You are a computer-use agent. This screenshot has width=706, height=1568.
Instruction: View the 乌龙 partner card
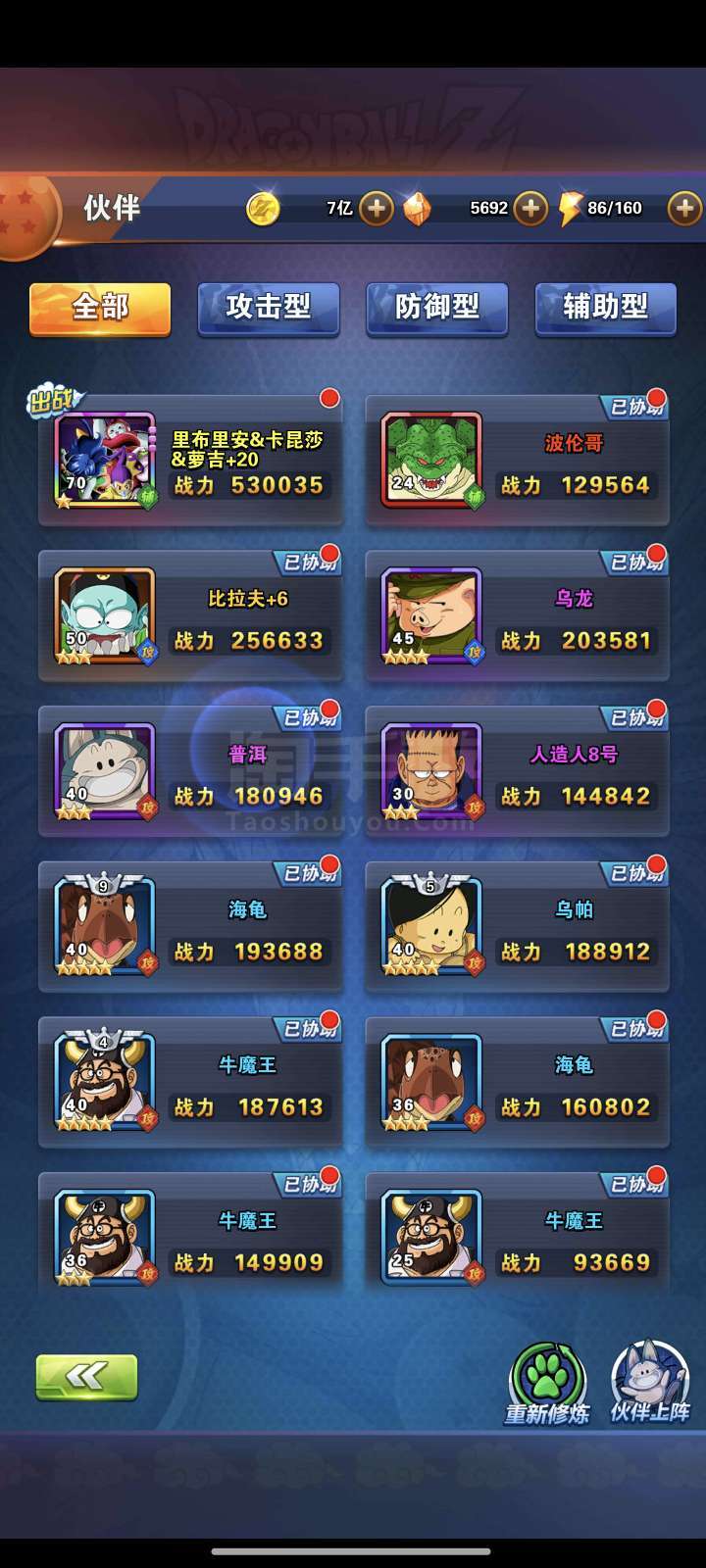coord(517,617)
